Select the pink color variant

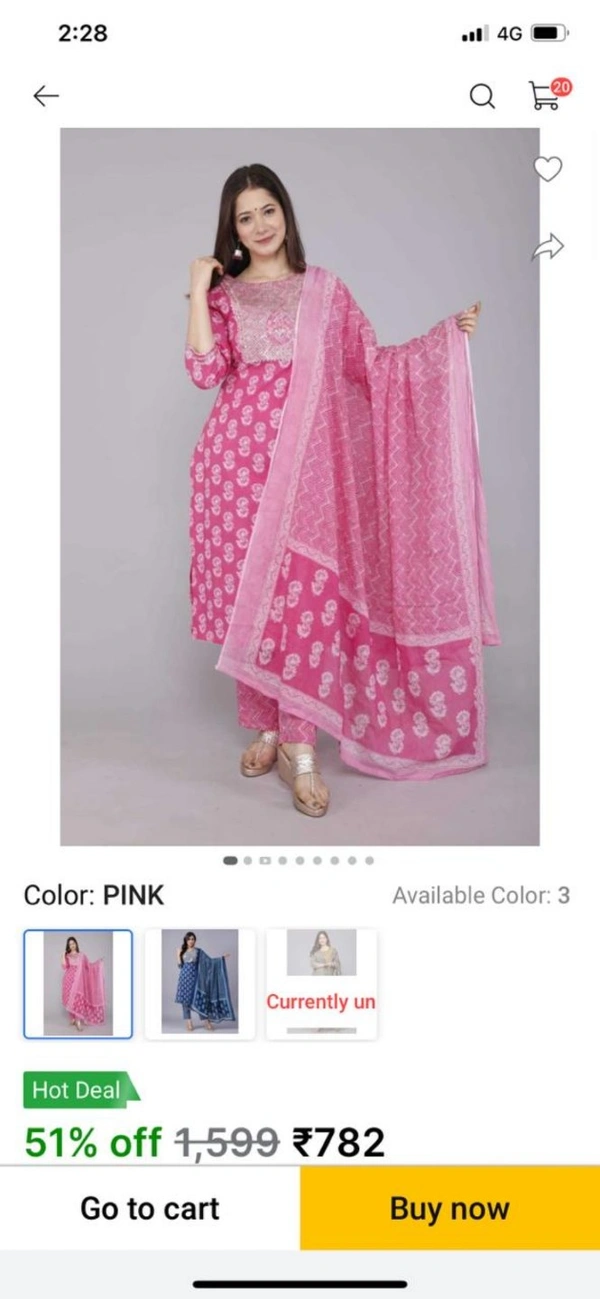tap(78, 984)
